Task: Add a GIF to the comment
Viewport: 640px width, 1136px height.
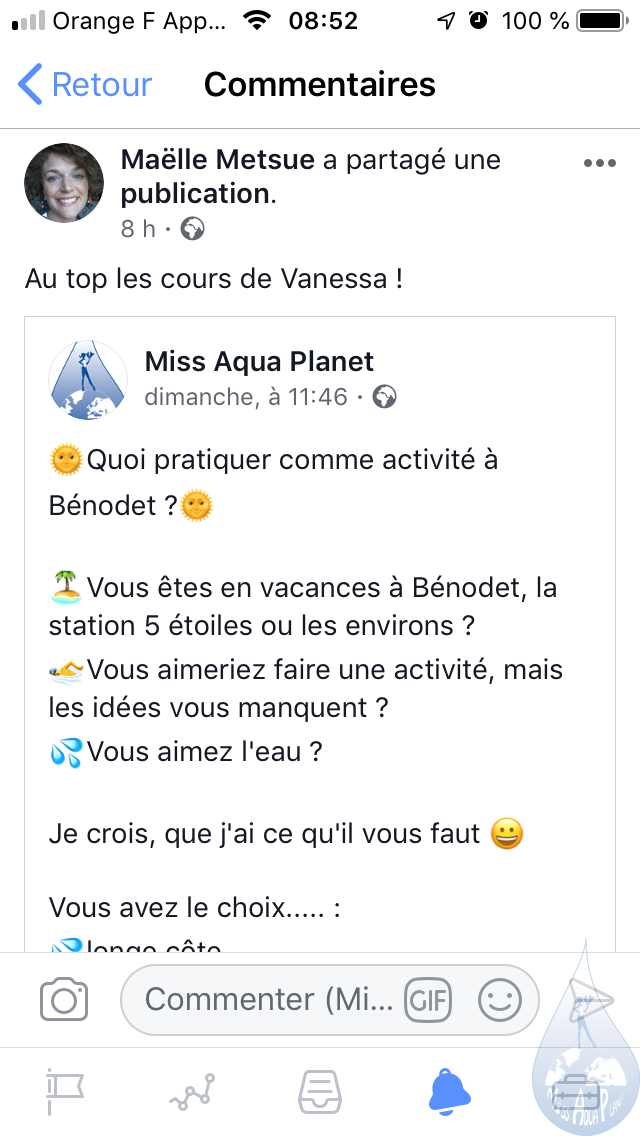Action: pos(428,1001)
